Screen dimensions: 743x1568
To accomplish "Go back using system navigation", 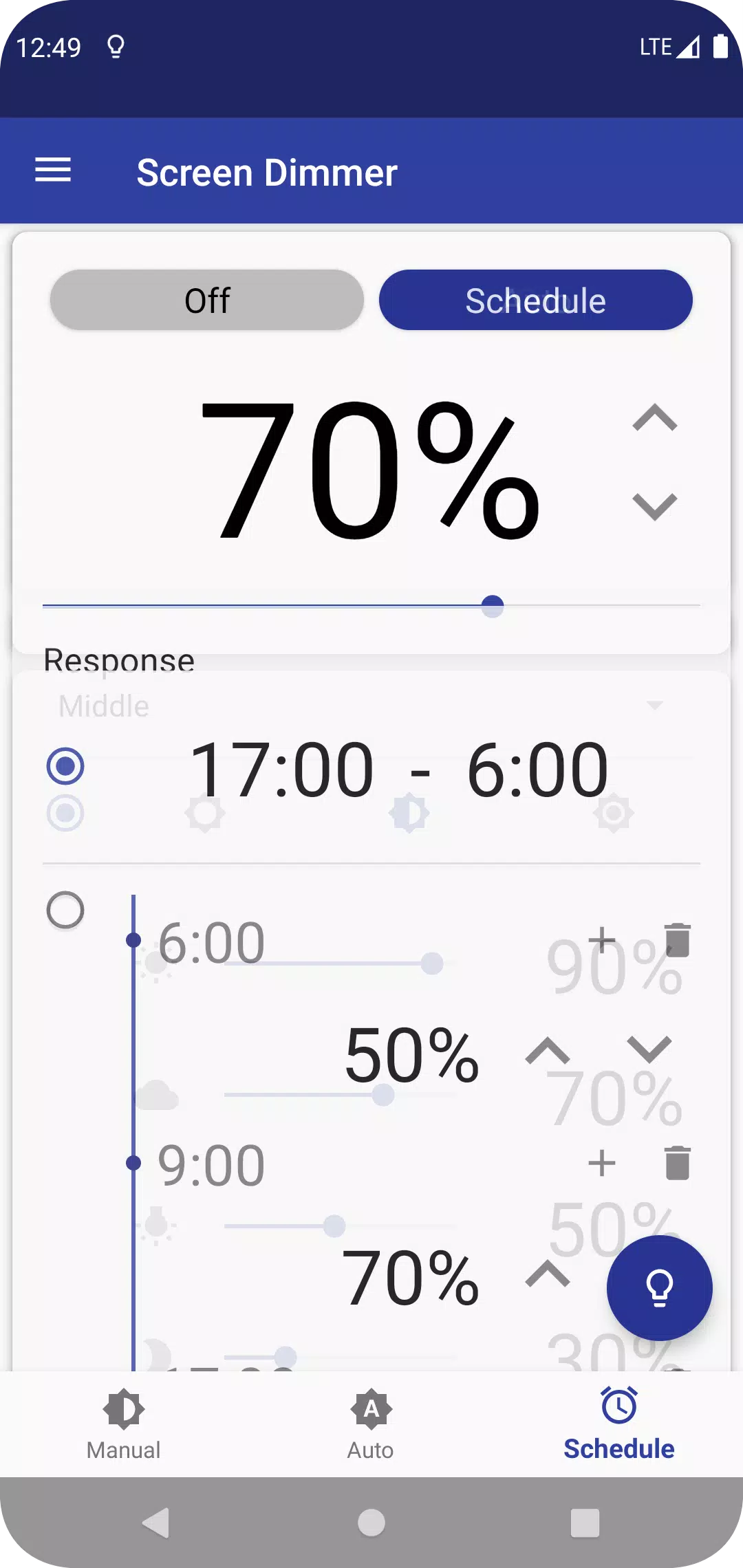I will [x=156, y=1523].
